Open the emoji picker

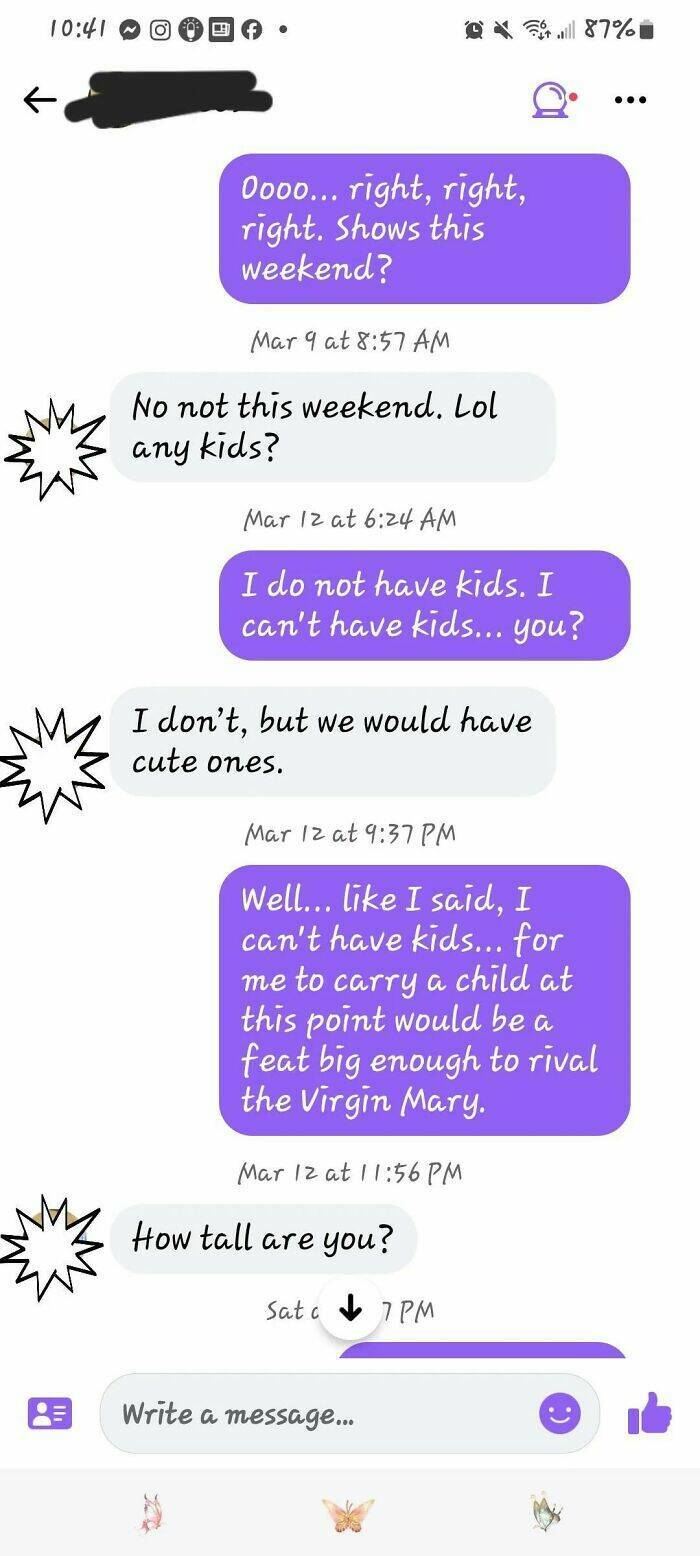(559, 1413)
